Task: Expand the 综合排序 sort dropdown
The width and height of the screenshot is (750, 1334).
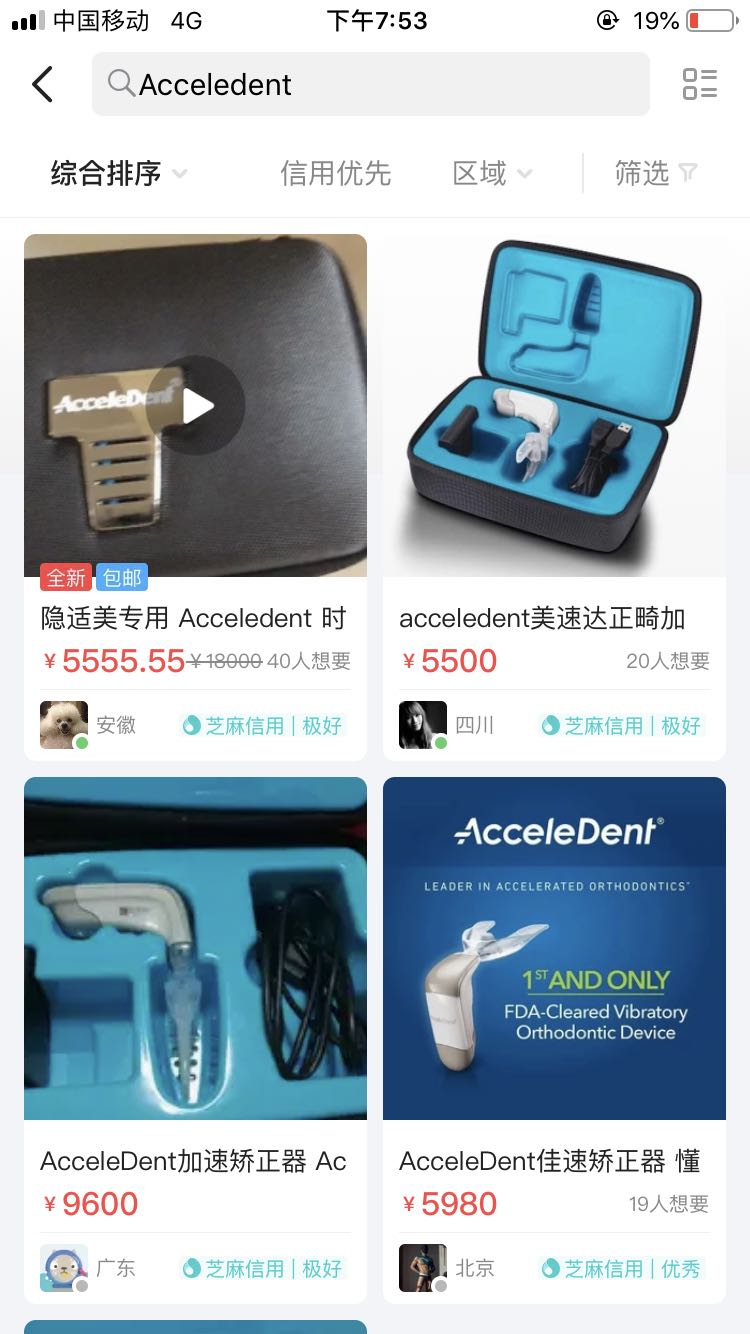Action: point(118,173)
